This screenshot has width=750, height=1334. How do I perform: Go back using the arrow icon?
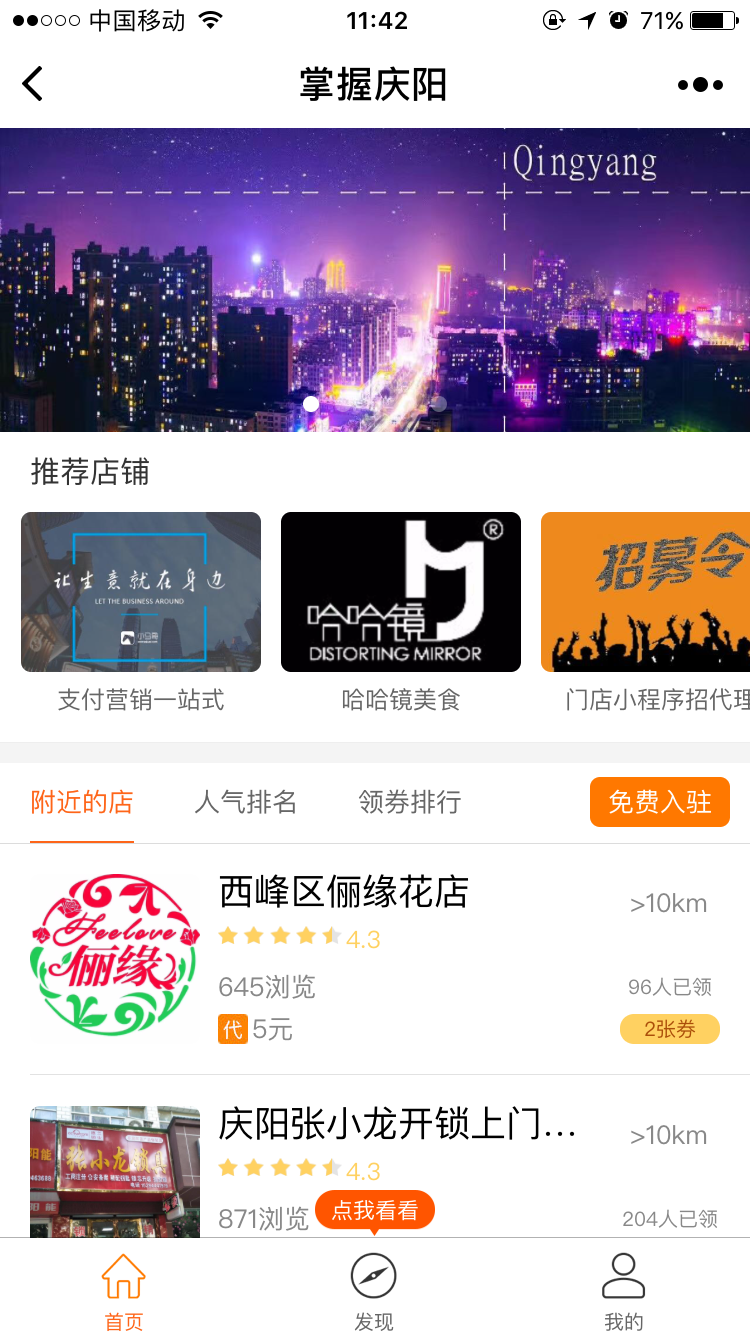33,84
